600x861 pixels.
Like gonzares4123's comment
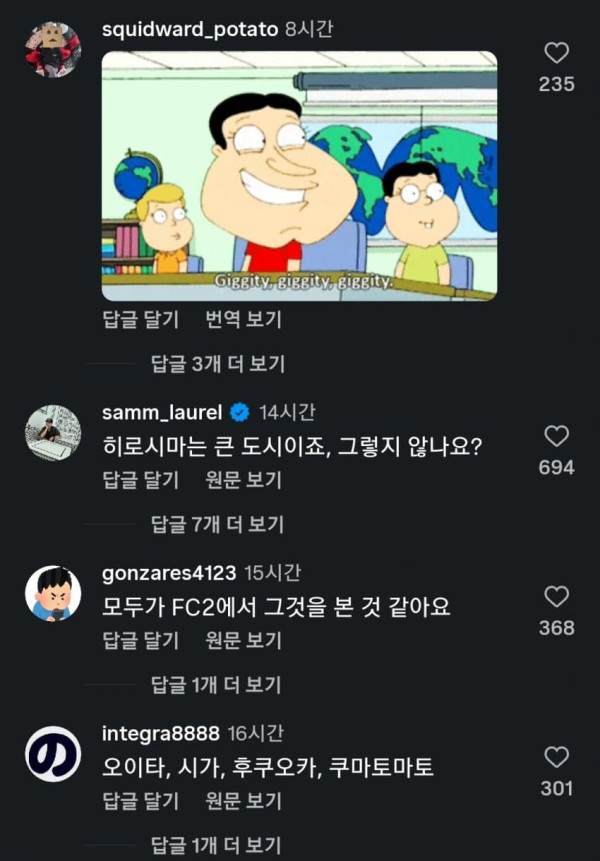click(556, 597)
